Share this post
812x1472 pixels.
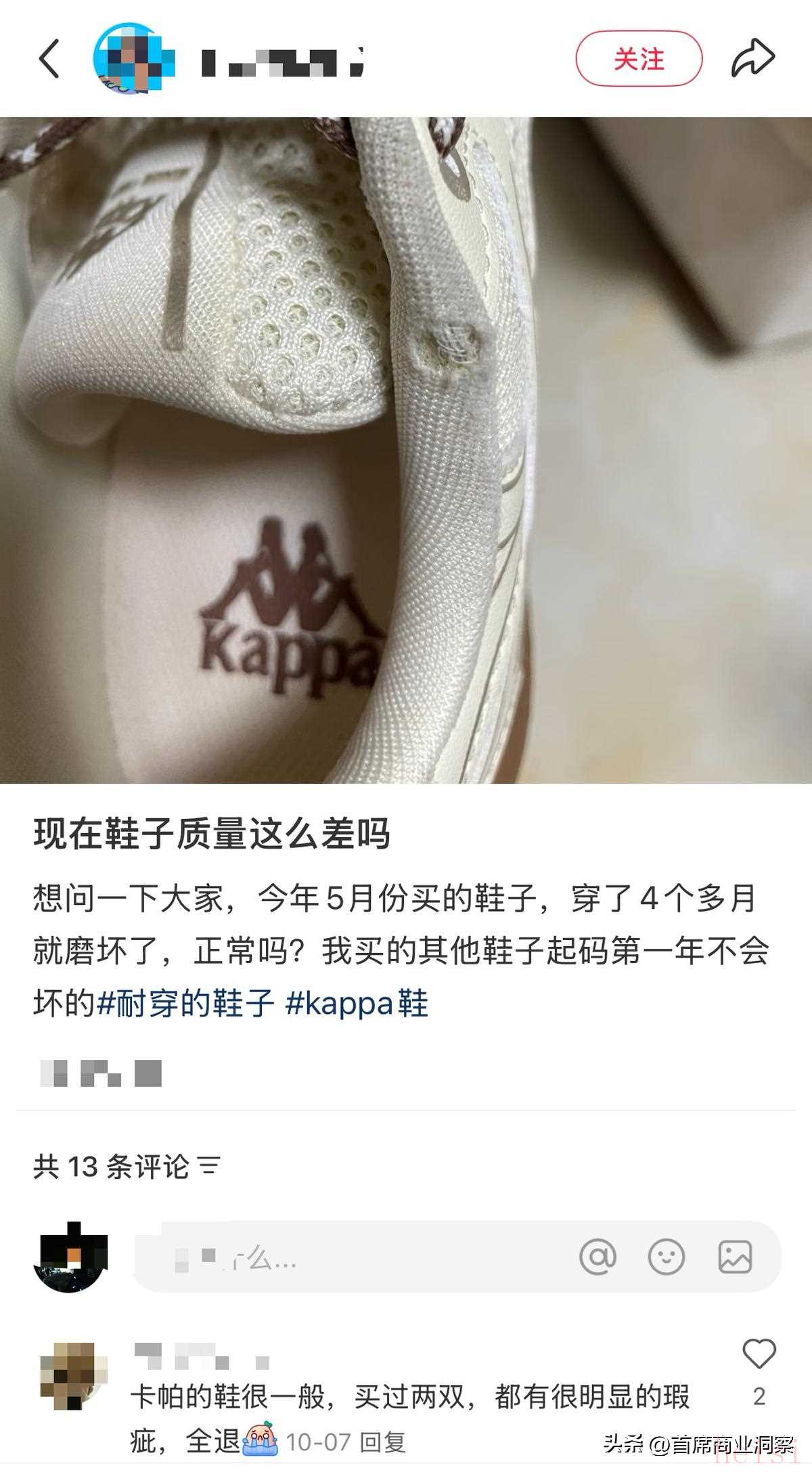[752, 59]
